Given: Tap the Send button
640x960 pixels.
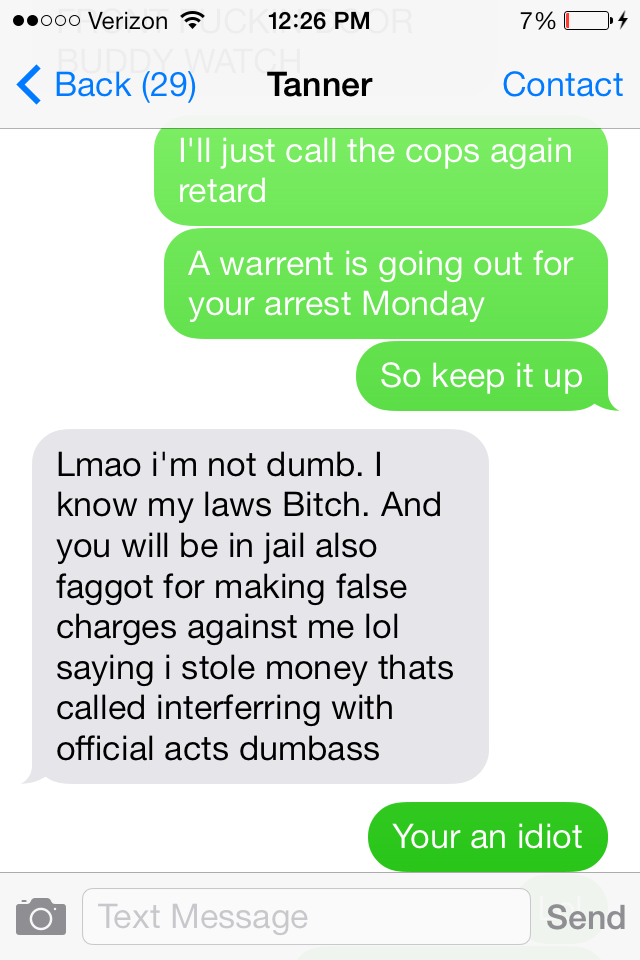Looking at the screenshot, I should coord(586,916).
